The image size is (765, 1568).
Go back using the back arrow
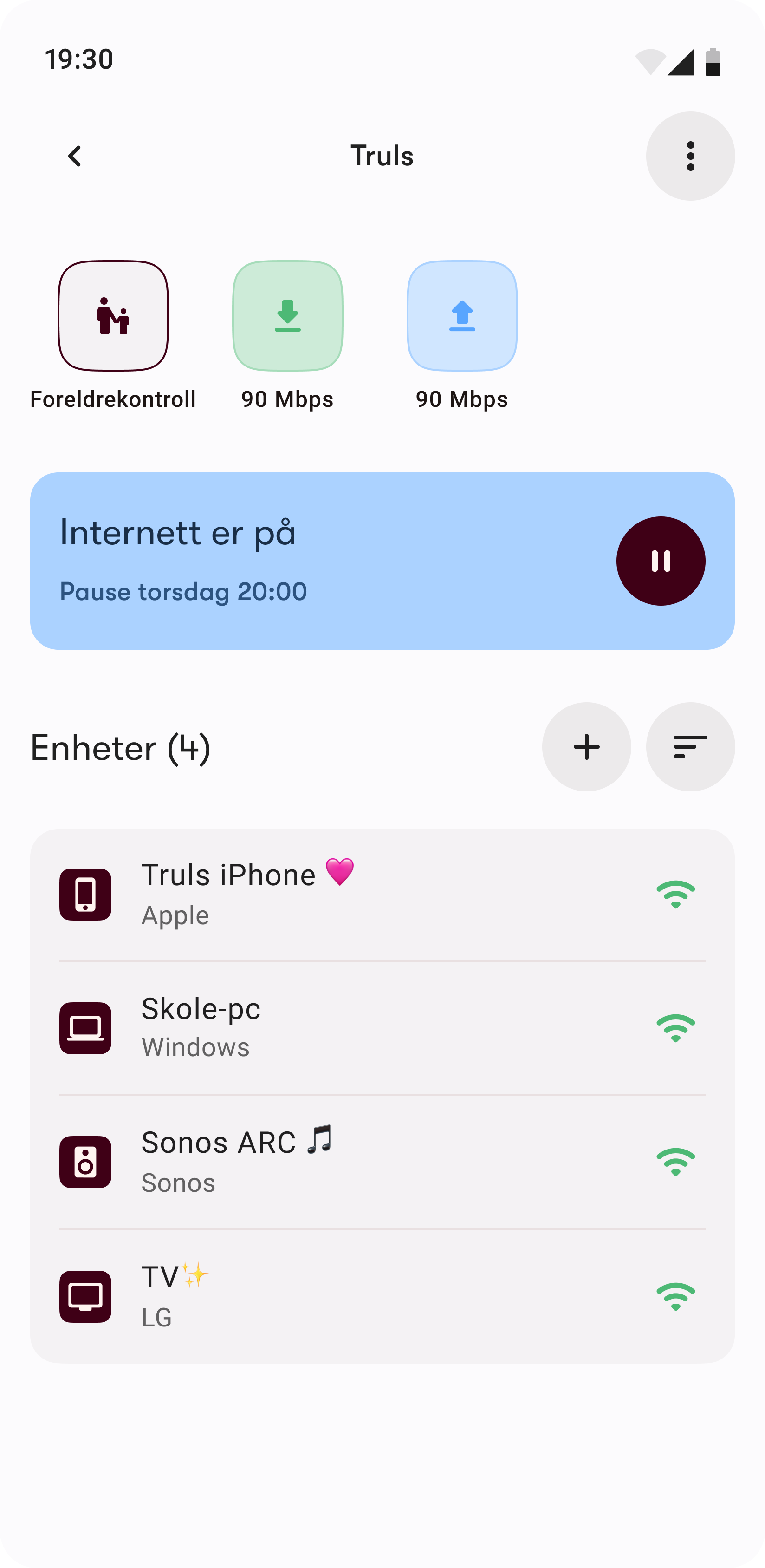[x=75, y=157]
